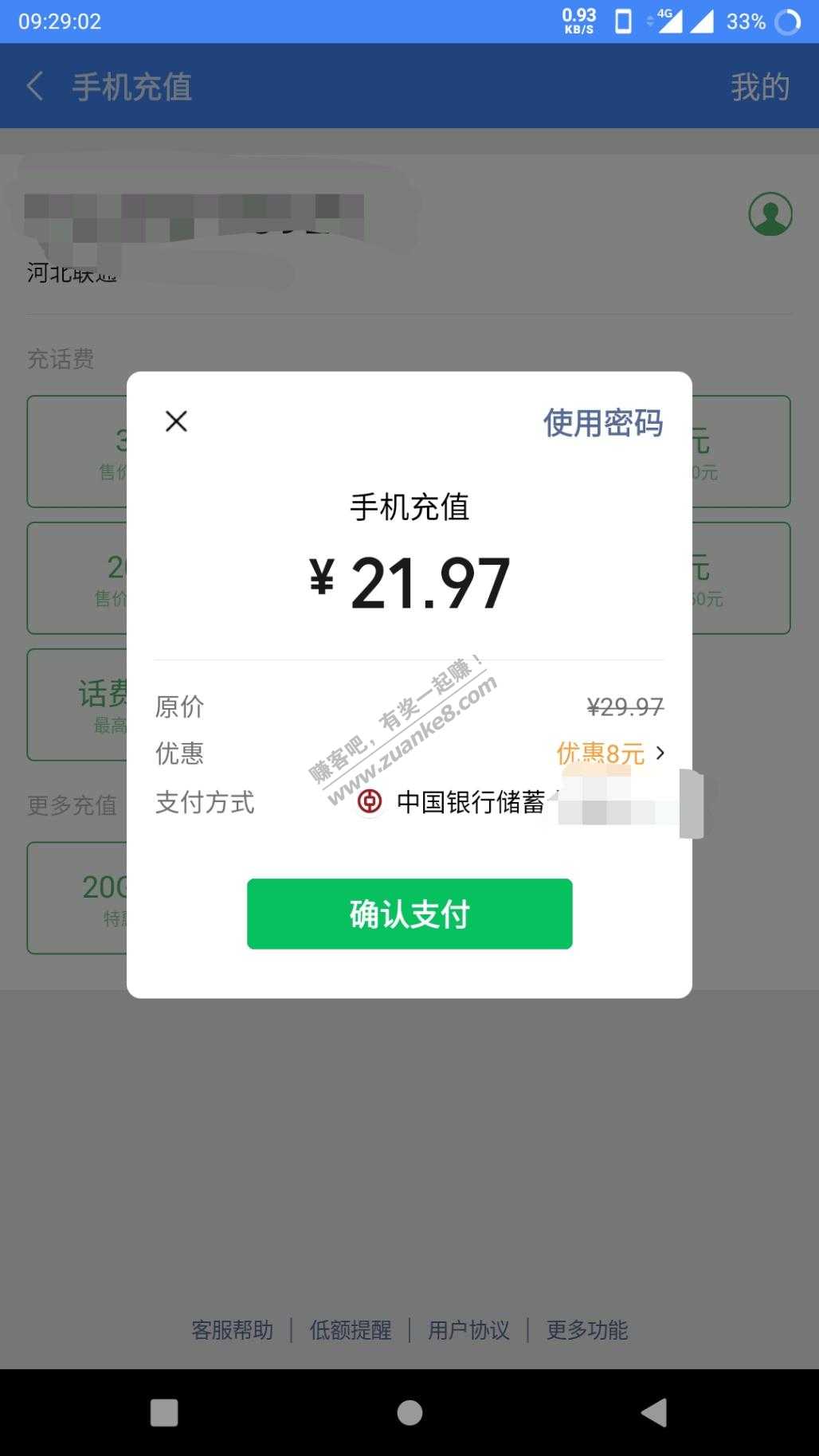Close the payment dialog
Image resolution: width=819 pixels, height=1456 pixels.
coord(176,421)
